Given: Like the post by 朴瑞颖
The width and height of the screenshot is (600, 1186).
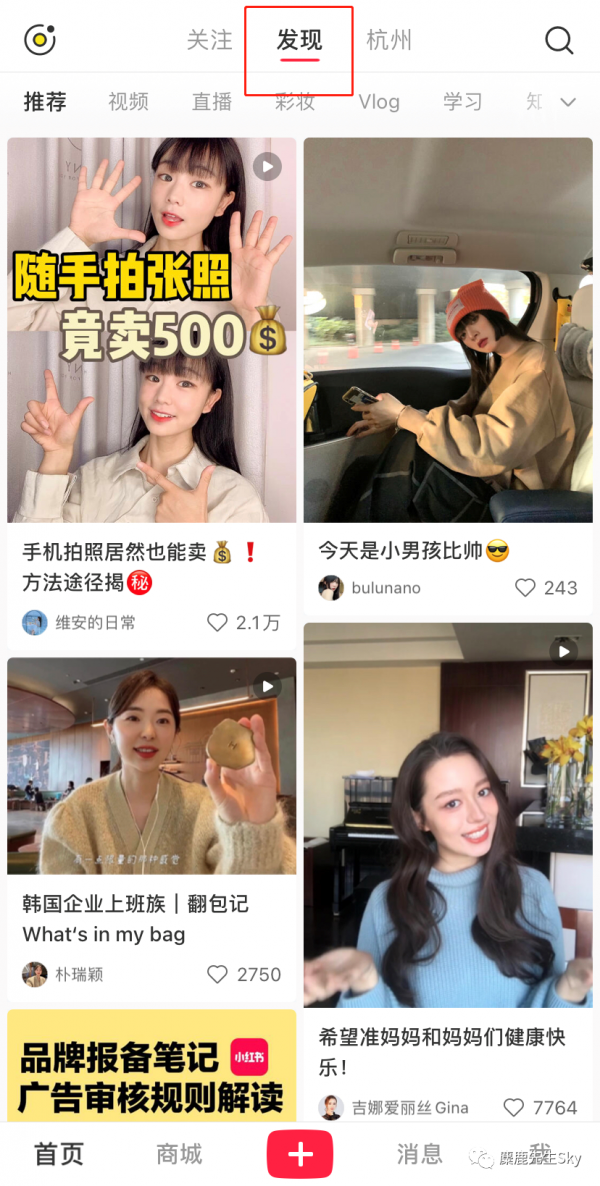Looking at the screenshot, I should coord(217,974).
